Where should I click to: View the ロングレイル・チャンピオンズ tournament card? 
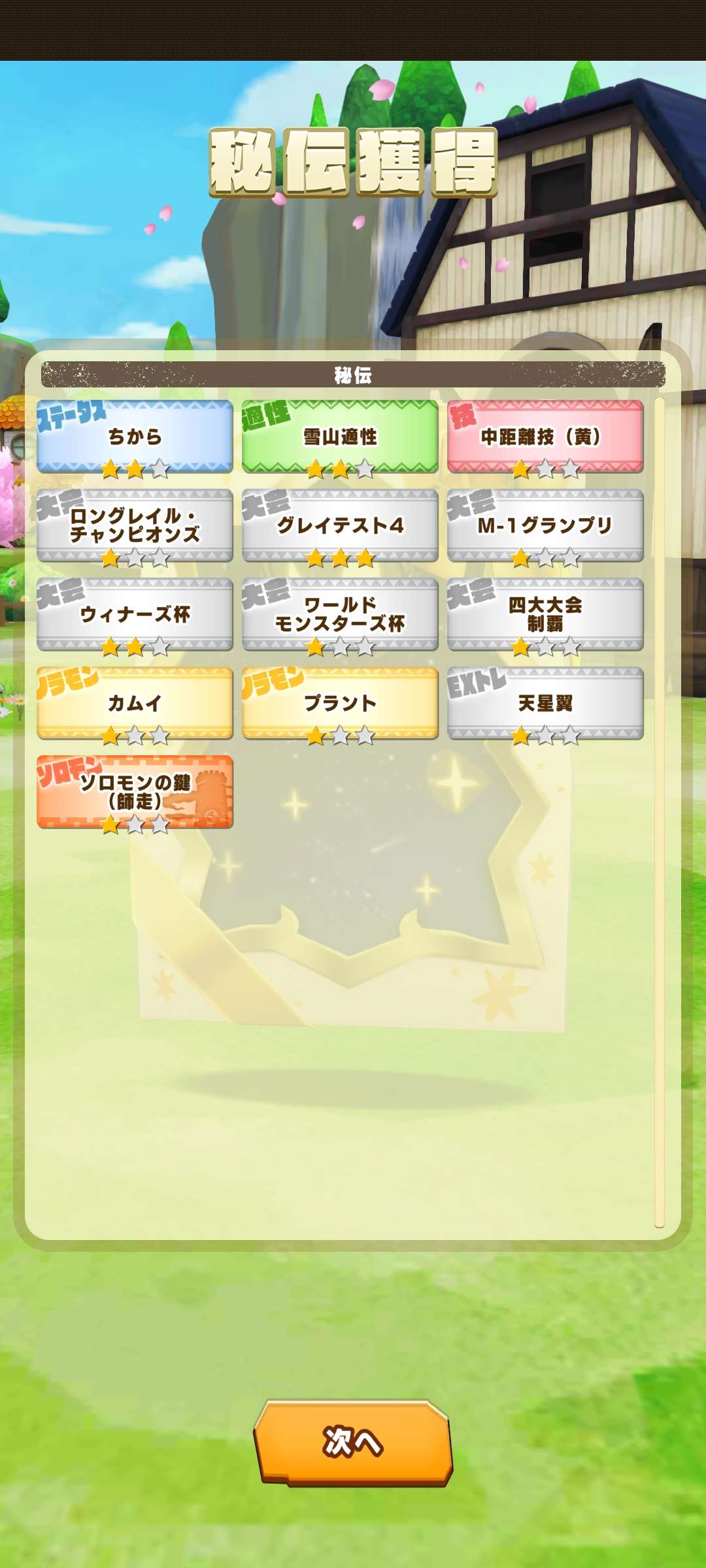pos(135,525)
